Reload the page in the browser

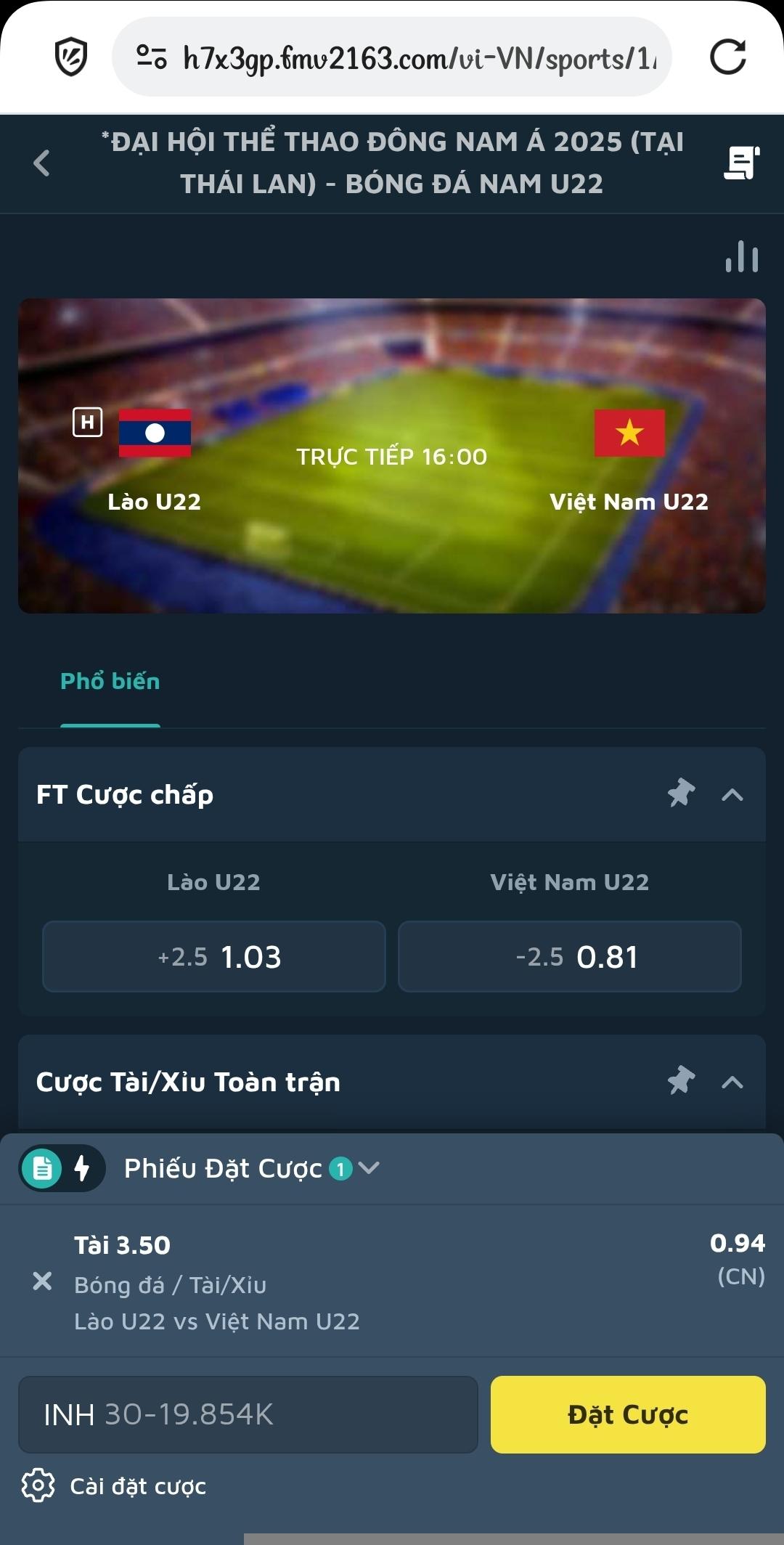[727, 57]
